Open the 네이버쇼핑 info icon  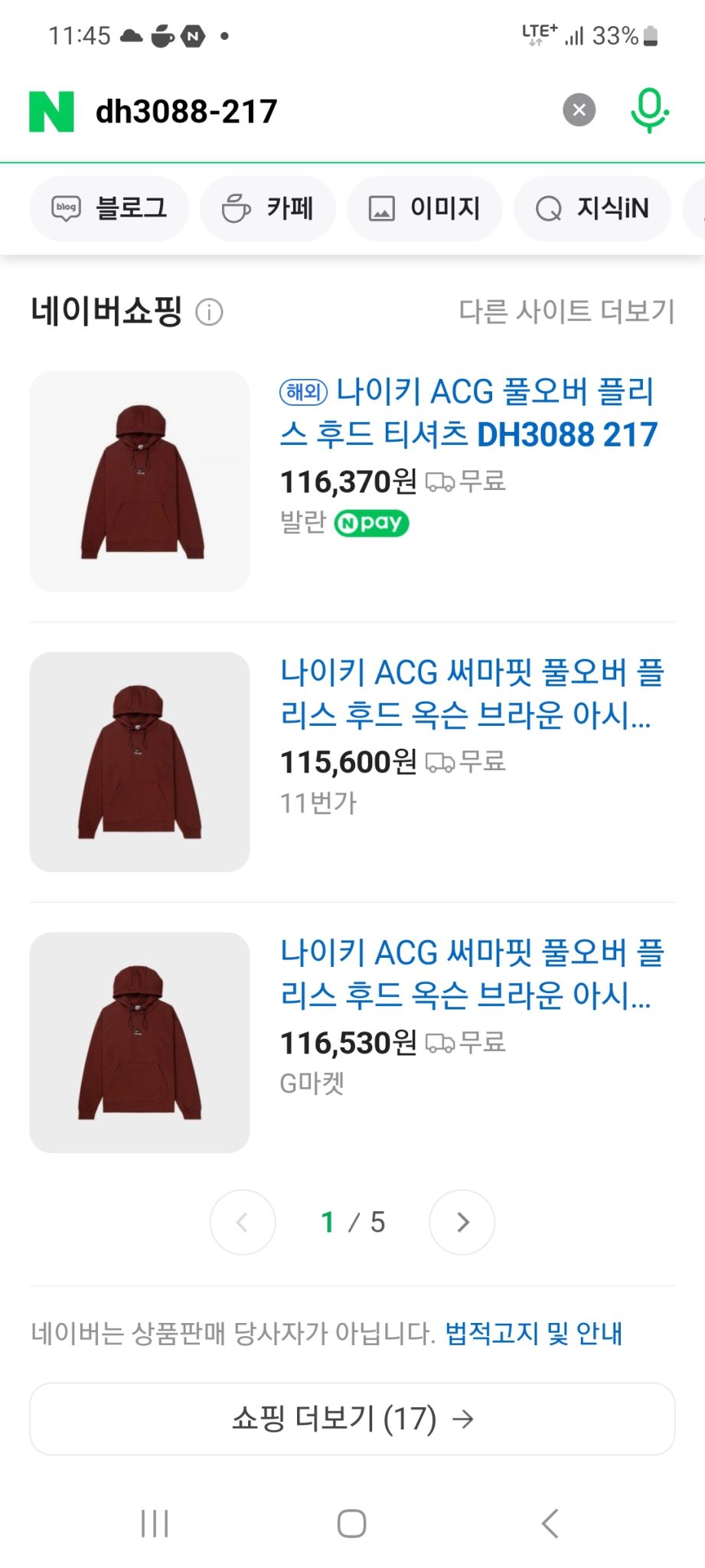pos(210,312)
